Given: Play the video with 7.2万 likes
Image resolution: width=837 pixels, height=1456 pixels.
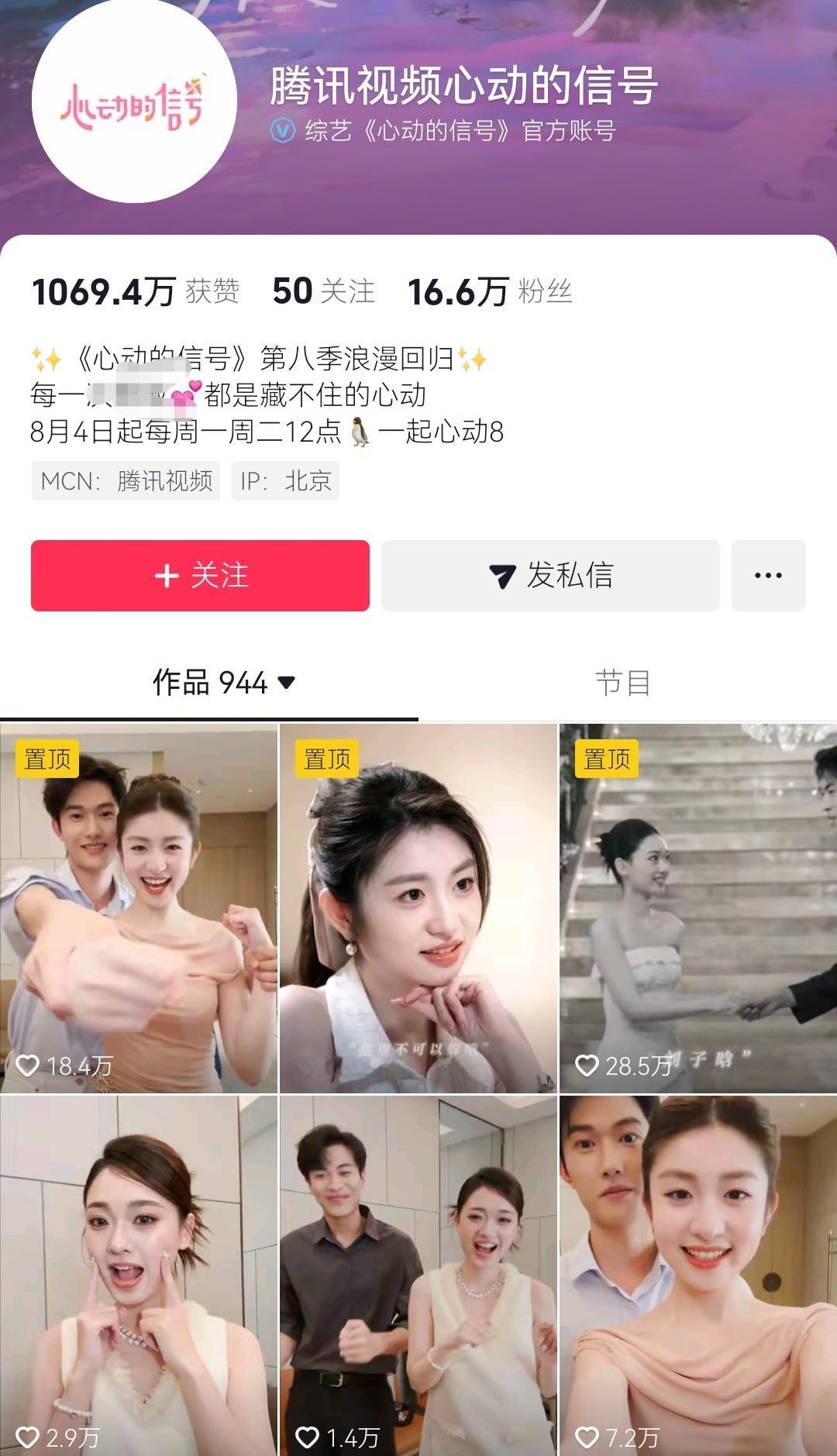Looking at the screenshot, I should (x=697, y=1275).
